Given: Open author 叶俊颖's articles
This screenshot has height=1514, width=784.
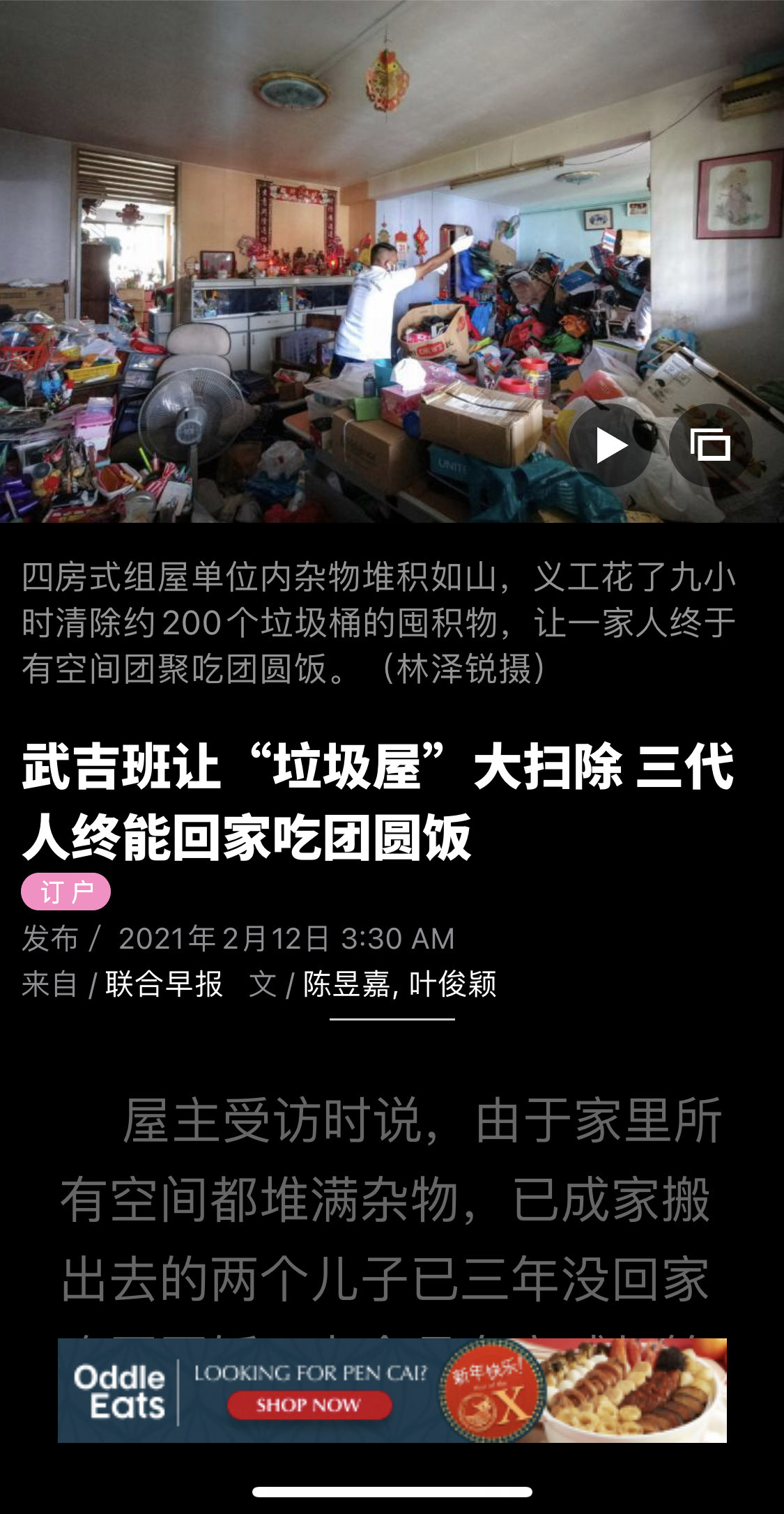Looking at the screenshot, I should (x=452, y=984).
